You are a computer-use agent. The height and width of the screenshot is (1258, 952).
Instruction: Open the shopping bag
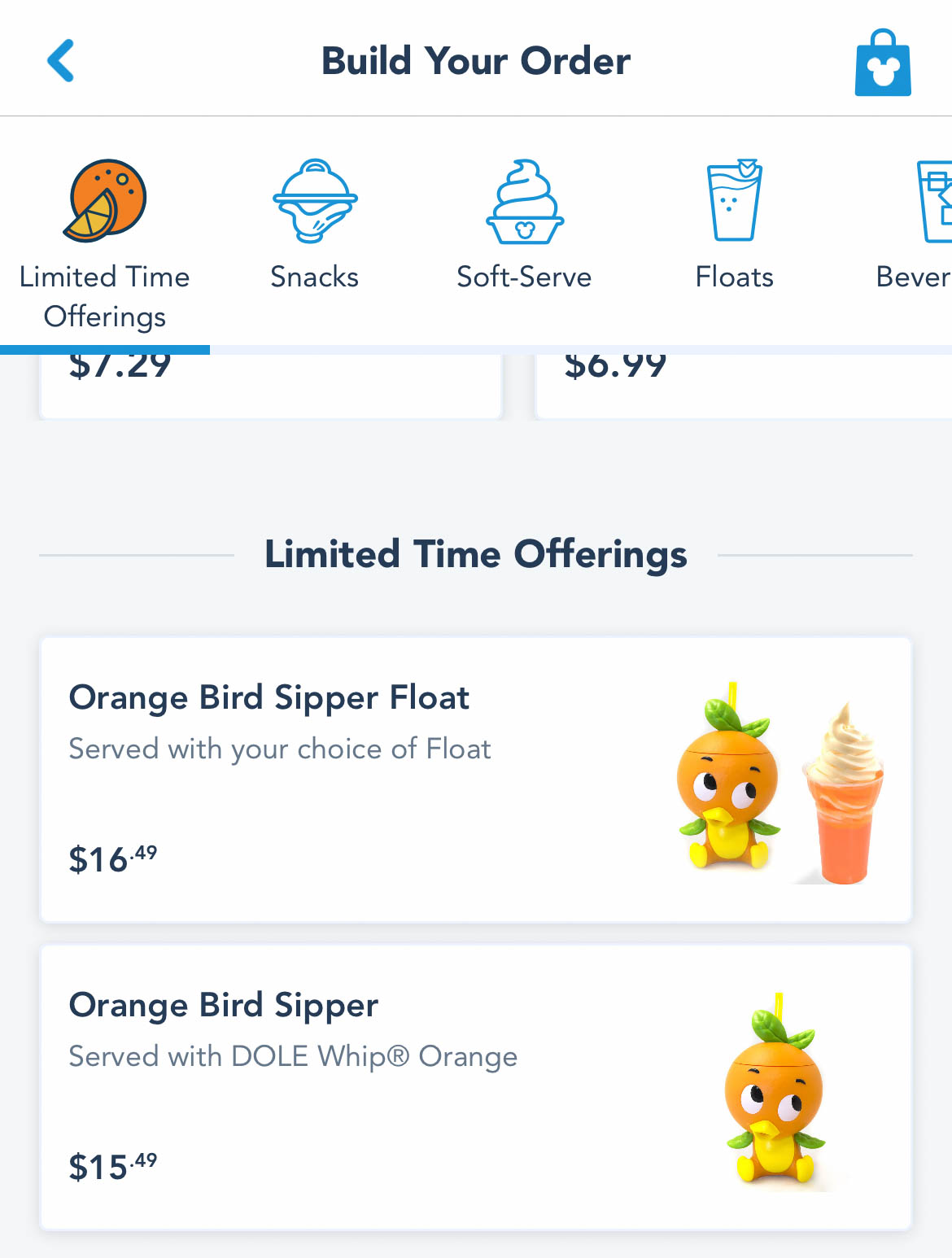click(x=882, y=63)
